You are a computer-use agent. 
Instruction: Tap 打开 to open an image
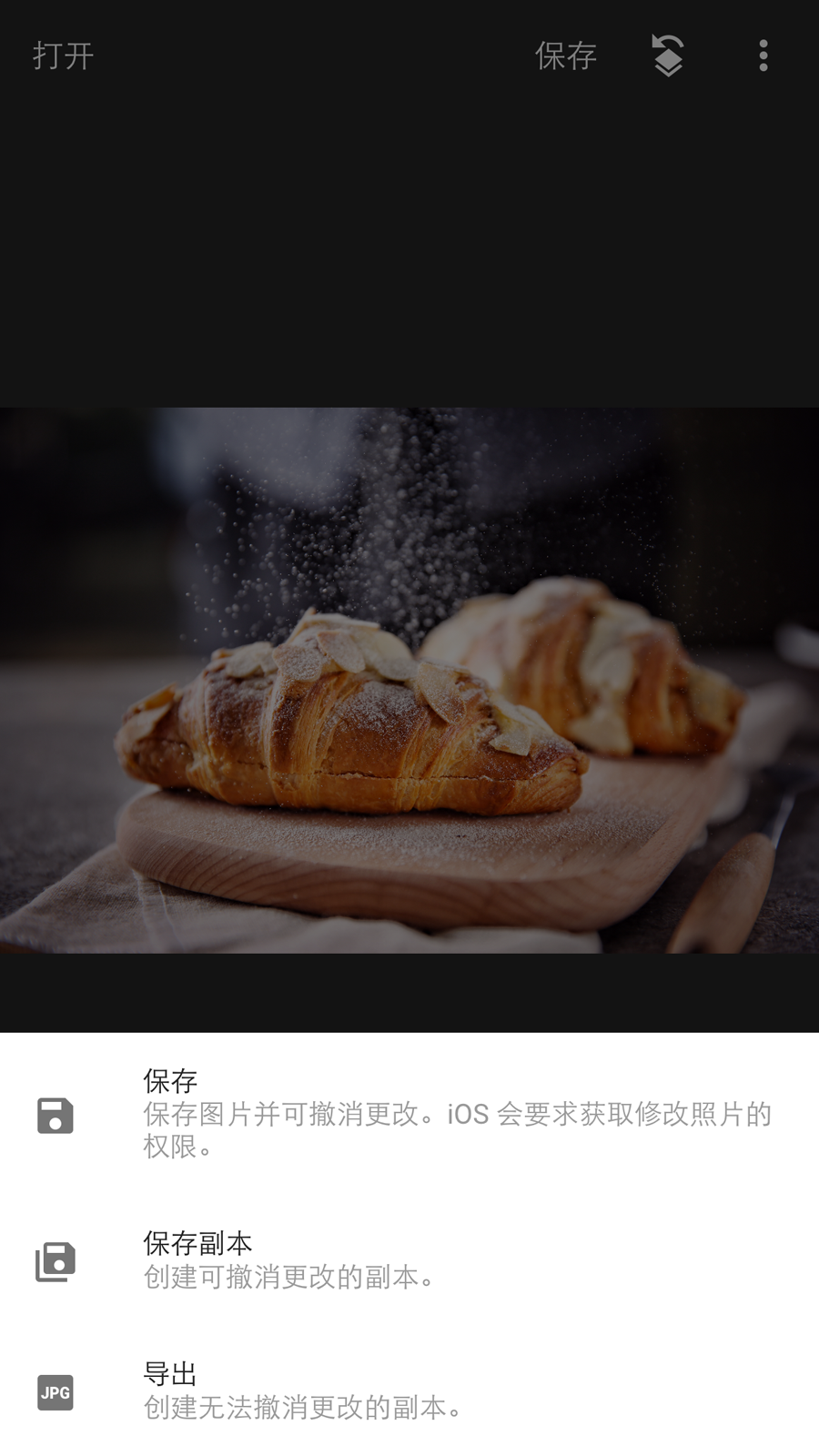pos(63,56)
